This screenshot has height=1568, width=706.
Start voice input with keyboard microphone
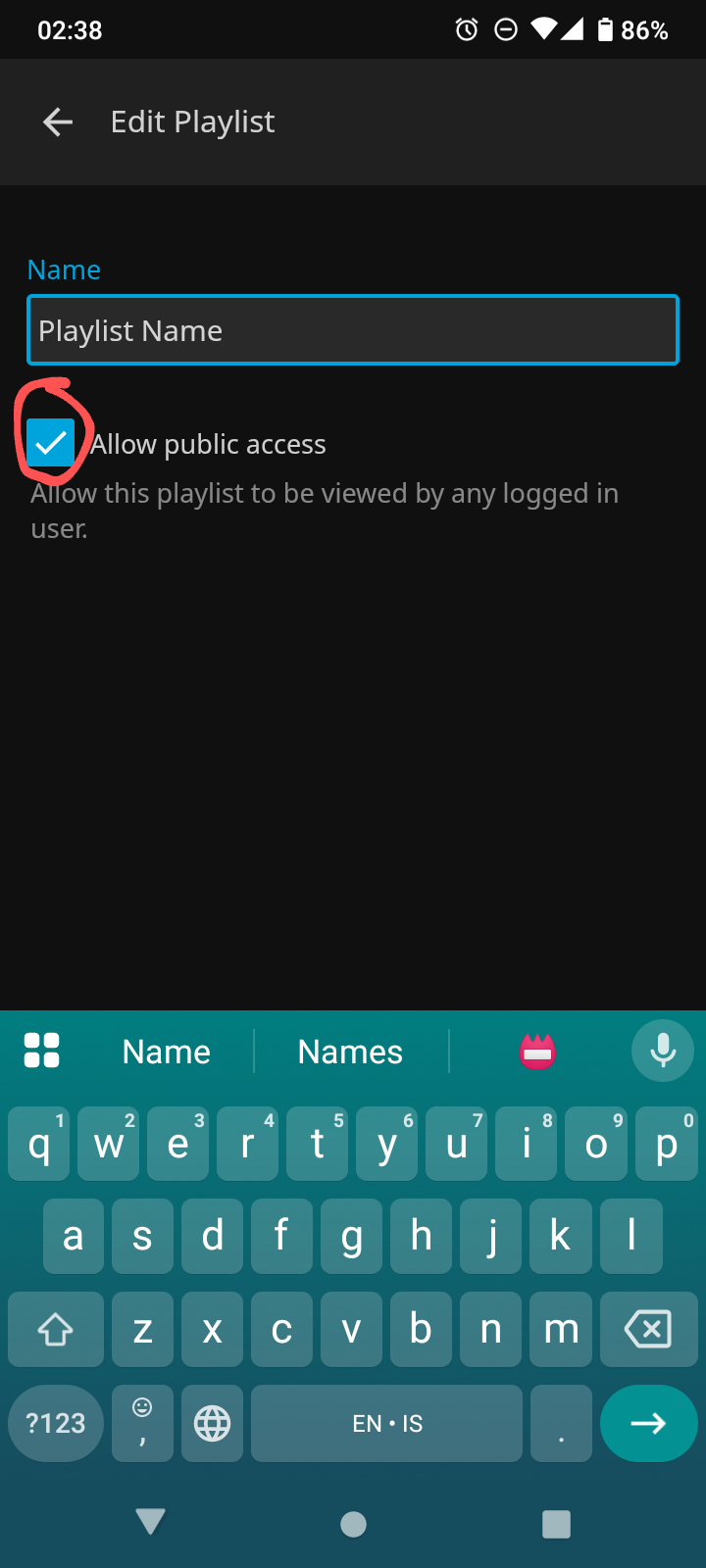pyautogui.click(x=662, y=1051)
